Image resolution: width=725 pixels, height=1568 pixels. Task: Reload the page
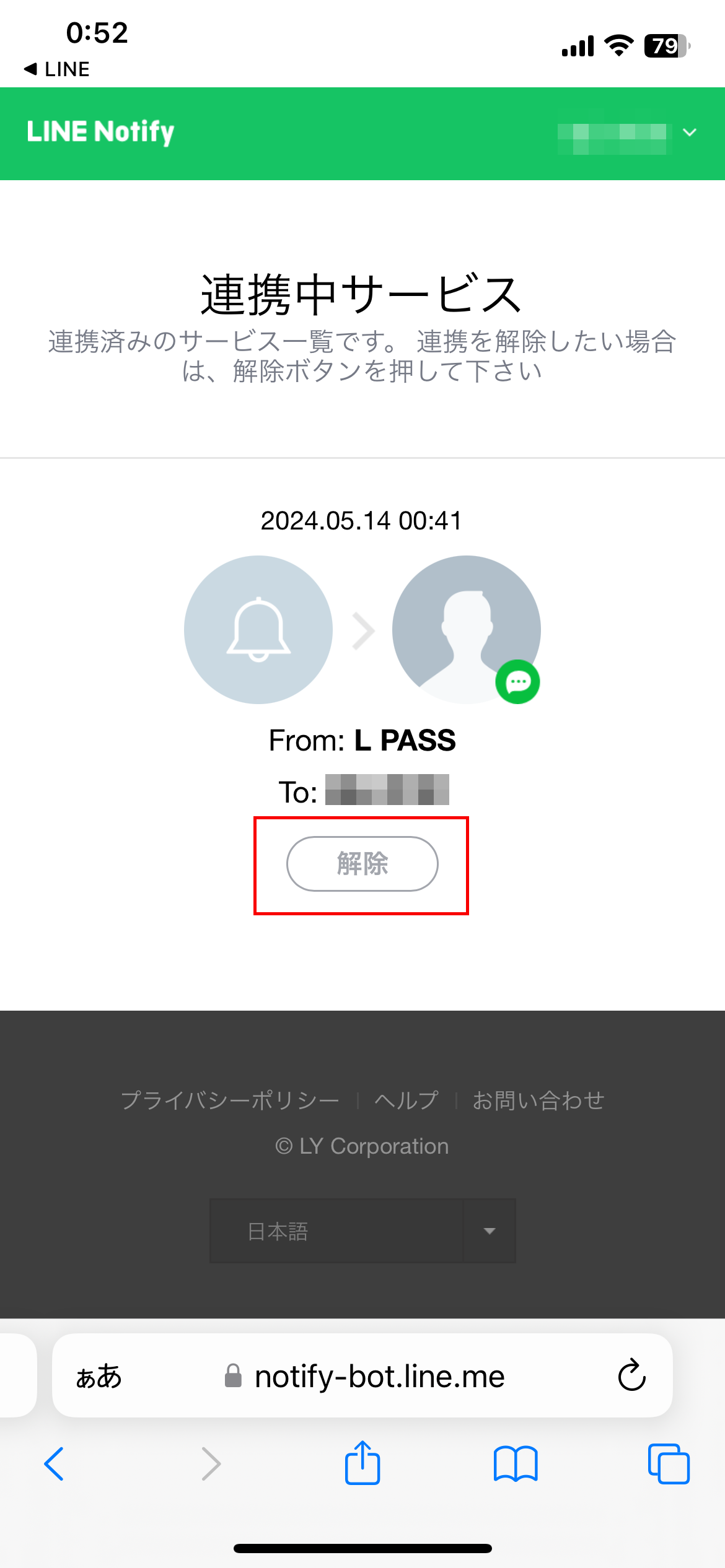click(631, 1375)
